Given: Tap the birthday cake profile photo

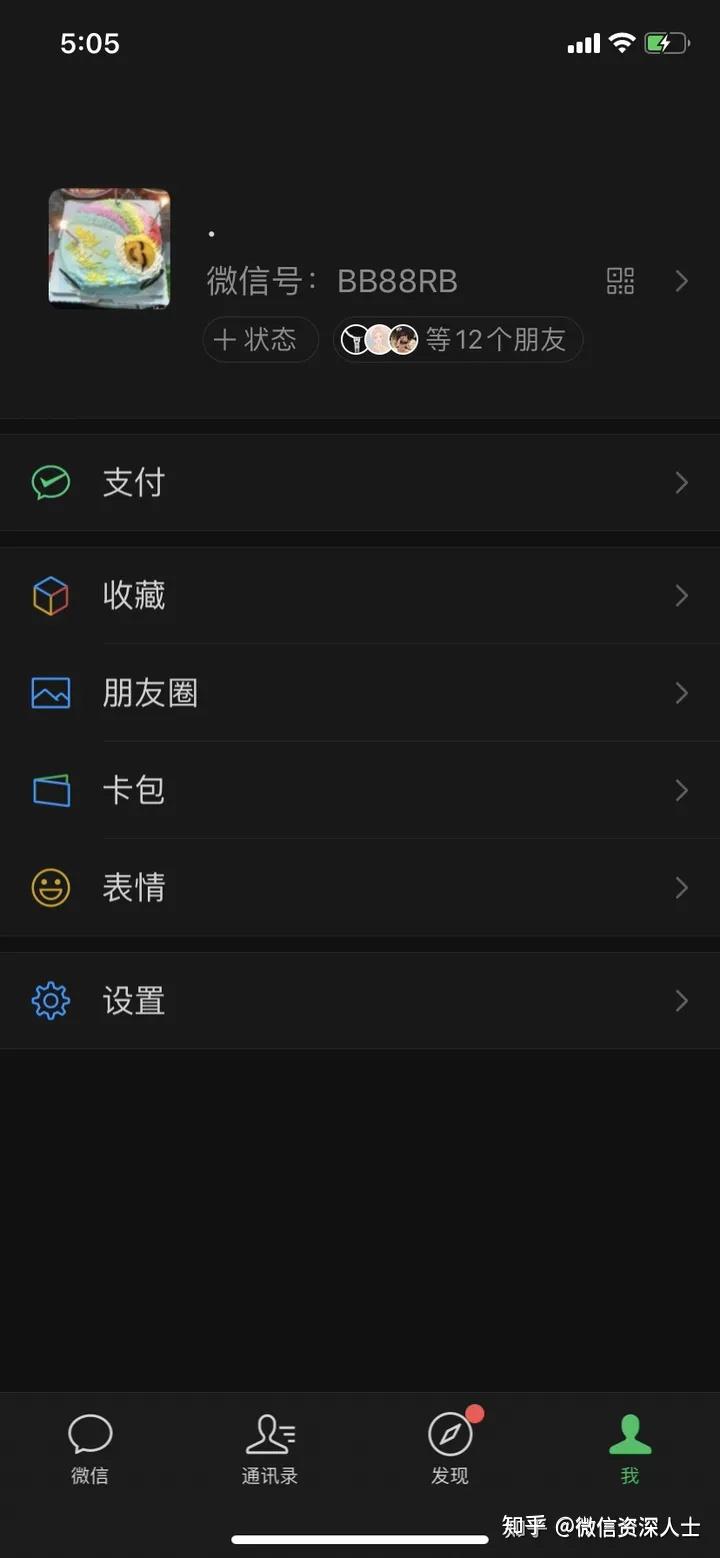Looking at the screenshot, I should (109, 248).
